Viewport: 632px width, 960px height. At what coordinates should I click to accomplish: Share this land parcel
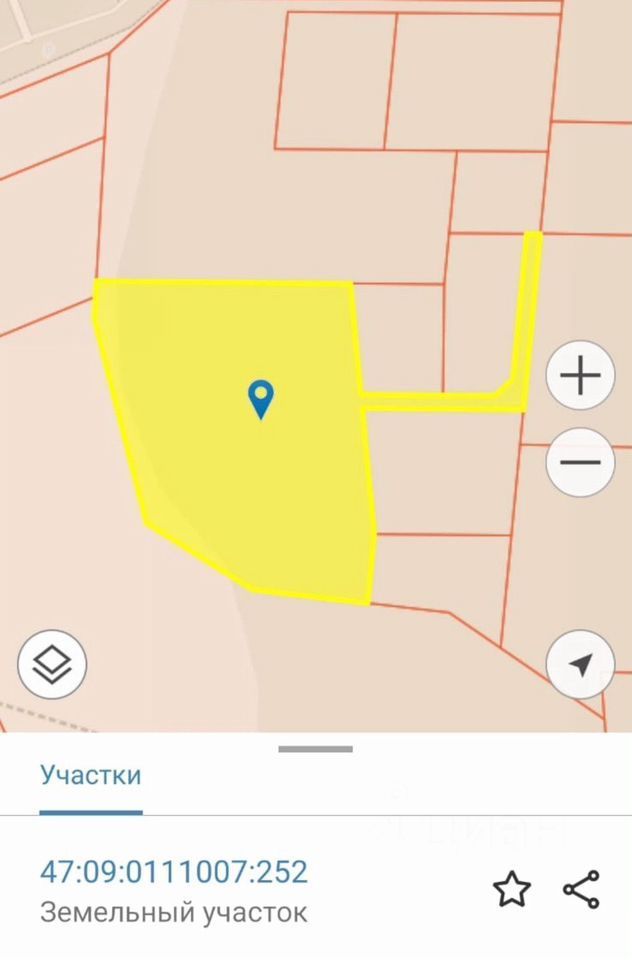click(581, 889)
